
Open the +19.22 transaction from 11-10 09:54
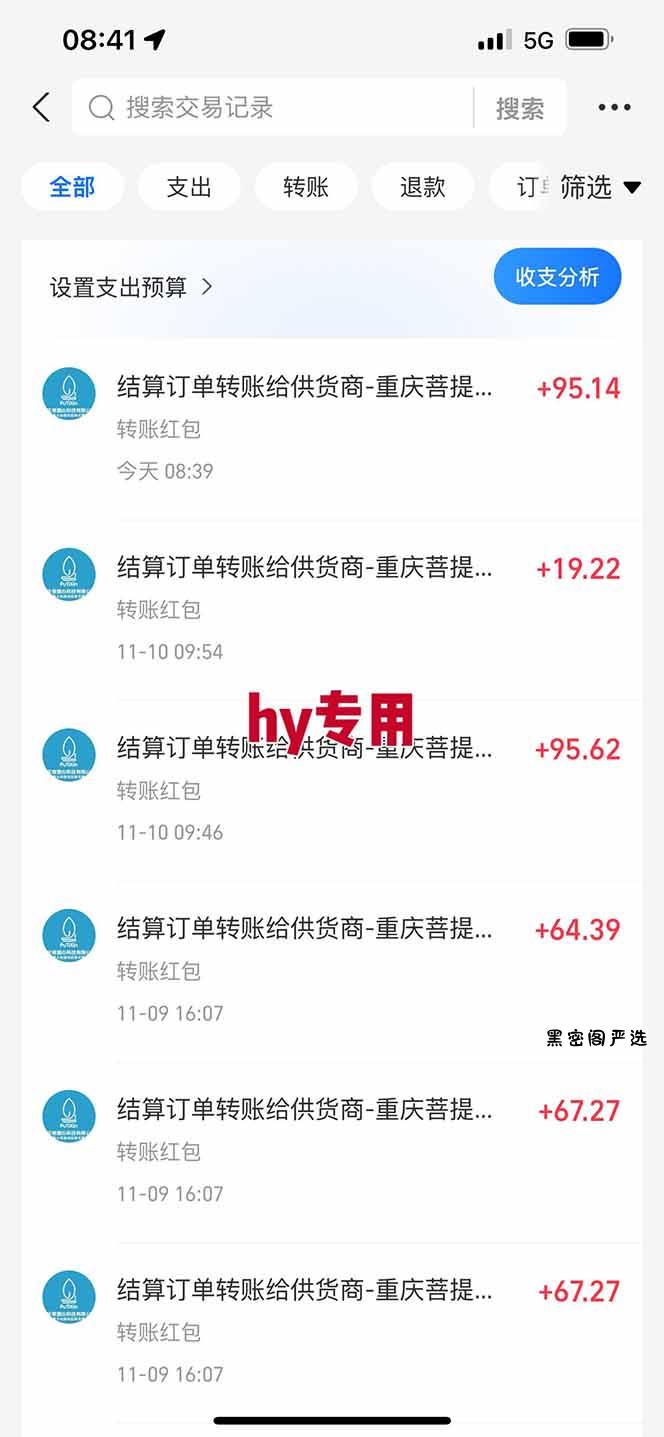[330, 608]
